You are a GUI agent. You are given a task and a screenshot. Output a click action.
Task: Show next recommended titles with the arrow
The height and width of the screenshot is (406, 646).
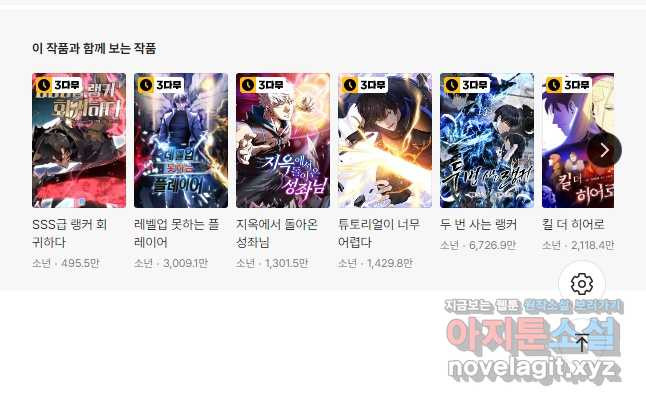pyautogui.click(x=604, y=150)
